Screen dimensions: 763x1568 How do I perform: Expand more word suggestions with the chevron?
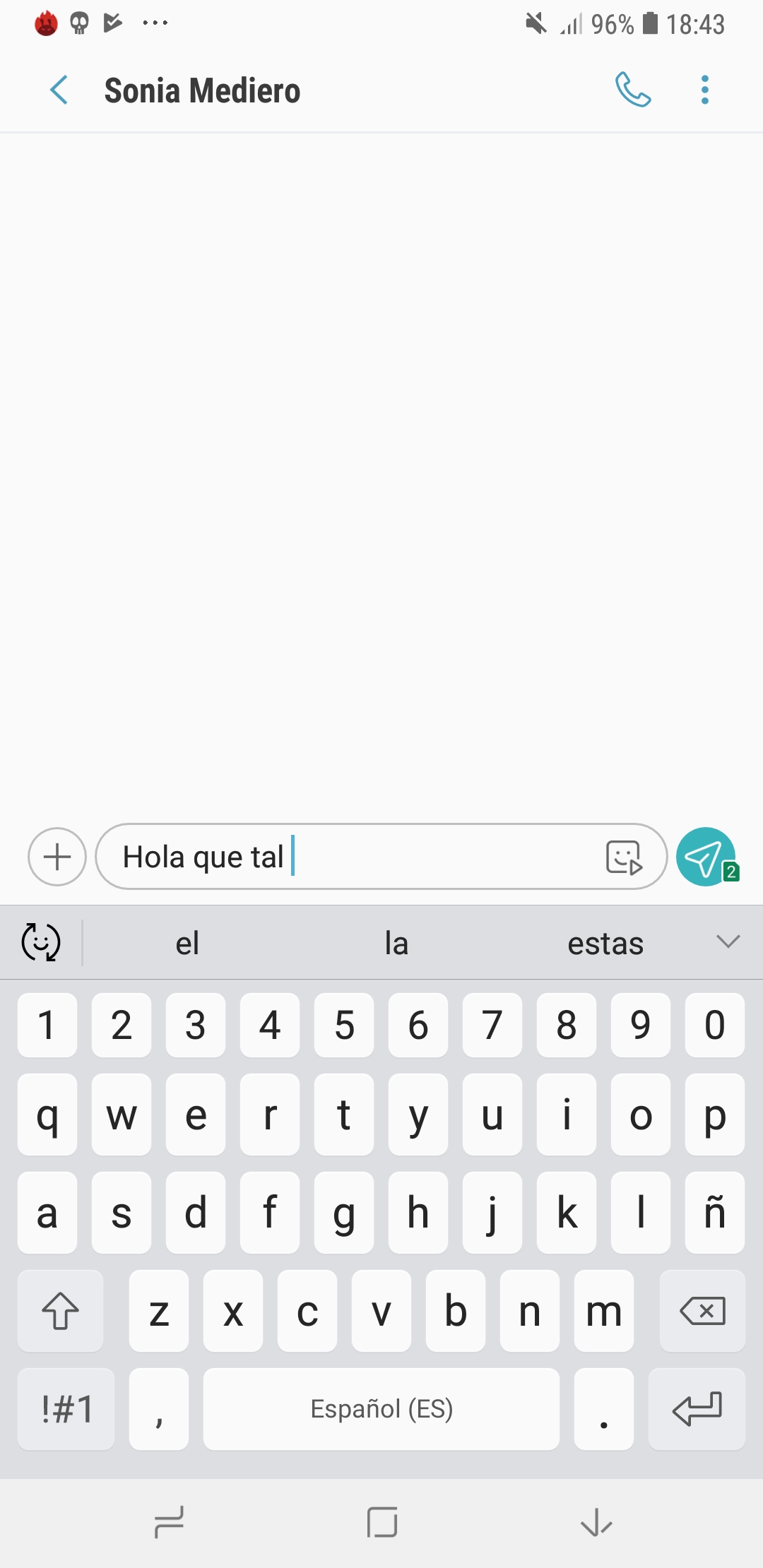[728, 942]
